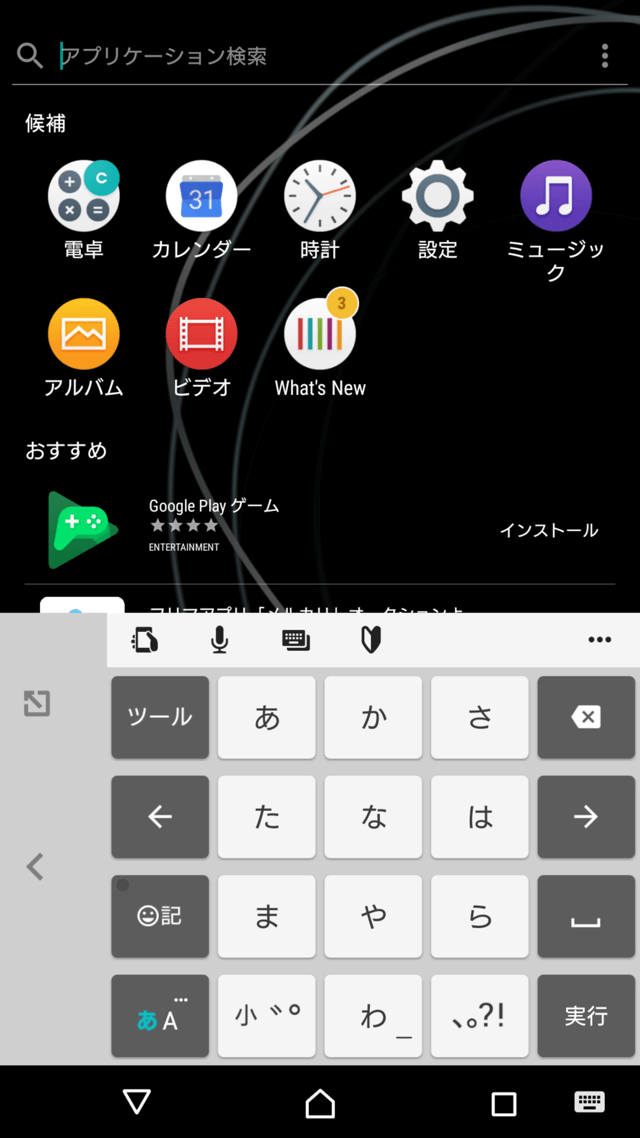Tap インストール for Google Play ゲーム
This screenshot has width=640, height=1138.
coord(548,530)
